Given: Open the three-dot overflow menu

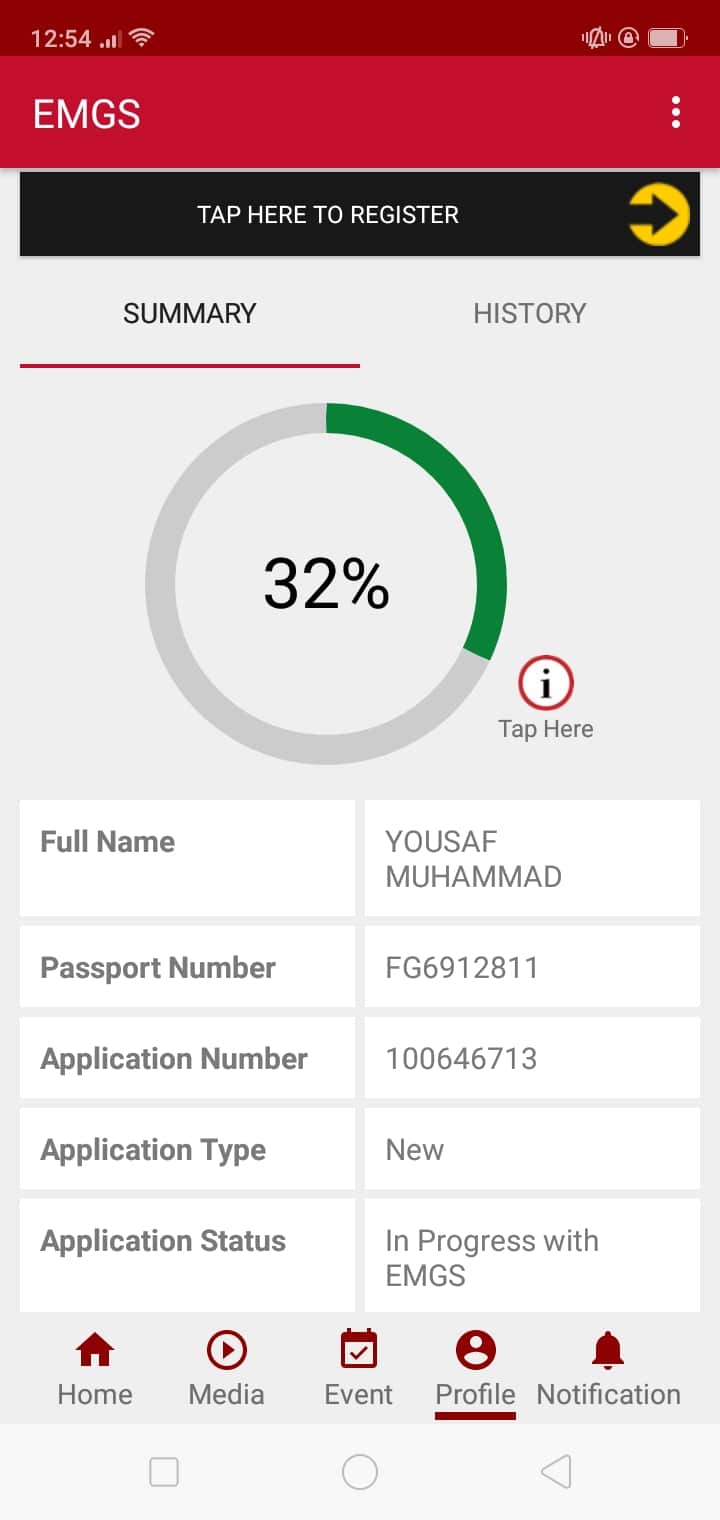Looking at the screenshot, I should 676,113.
